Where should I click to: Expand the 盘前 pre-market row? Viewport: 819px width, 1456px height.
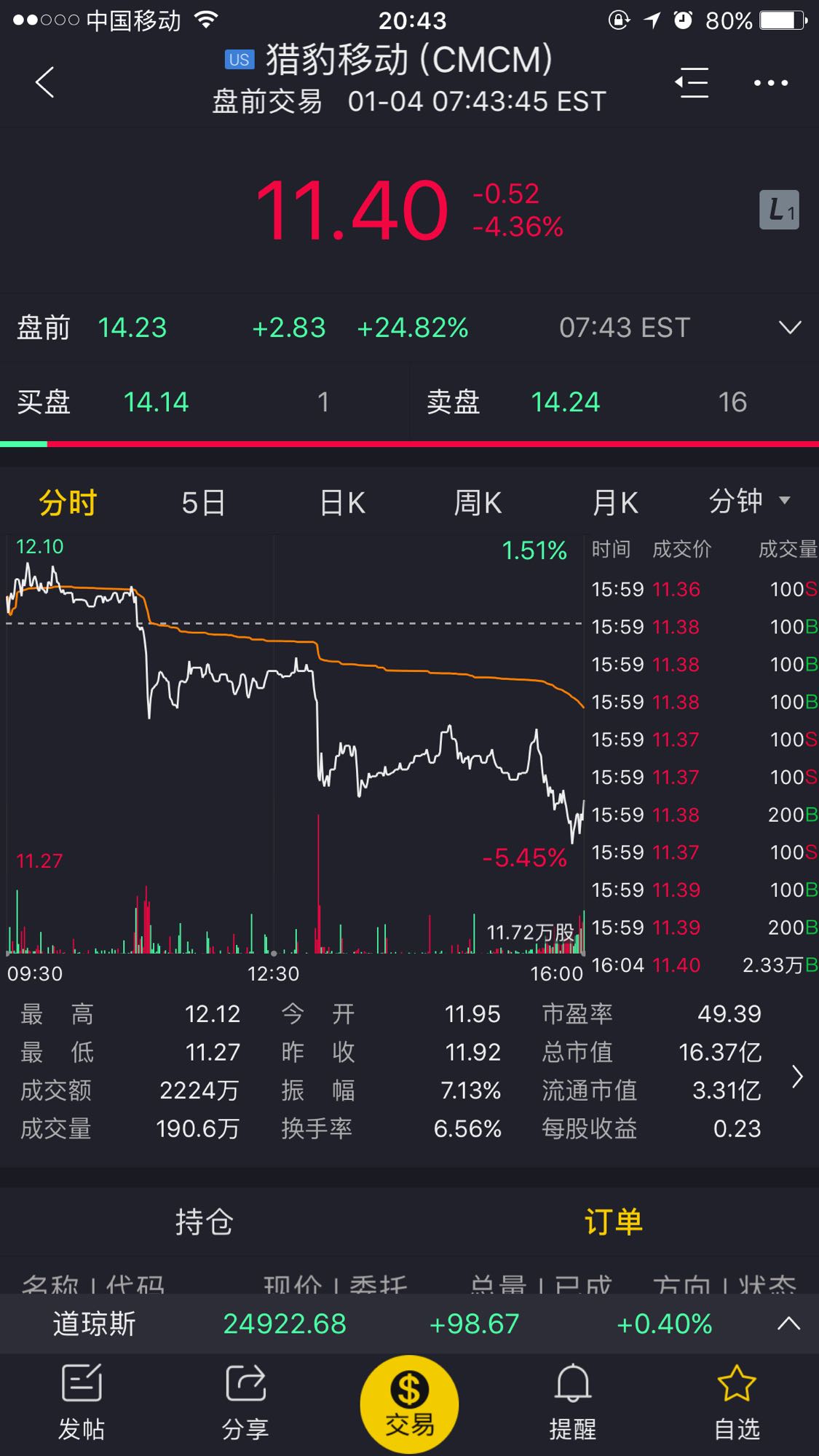click(790, 328)
